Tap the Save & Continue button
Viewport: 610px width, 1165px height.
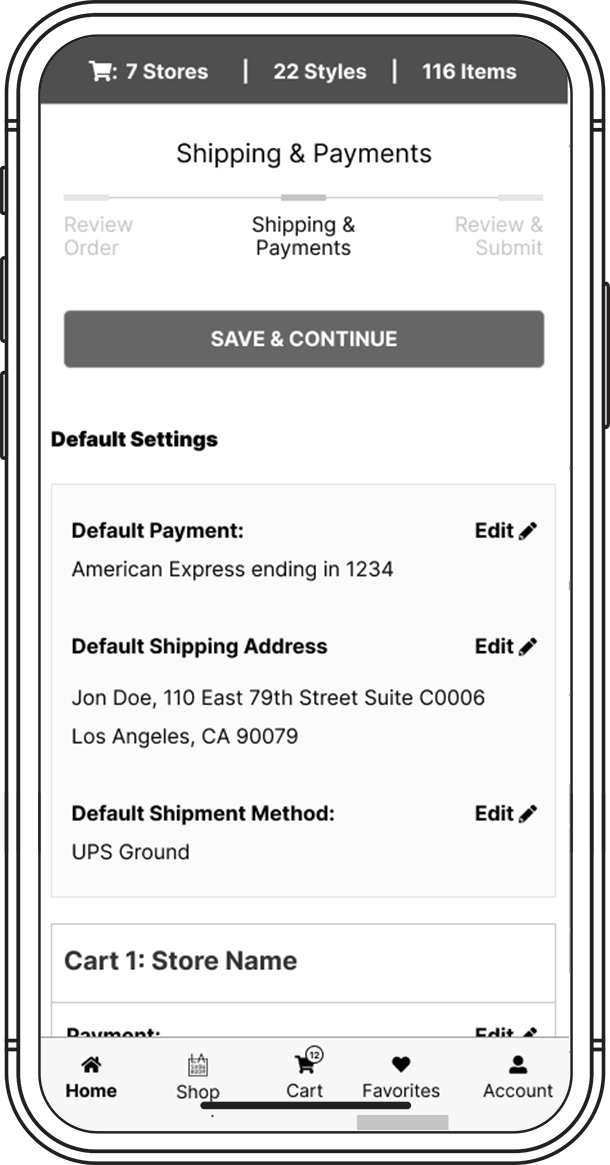click(x=304, y=339)
